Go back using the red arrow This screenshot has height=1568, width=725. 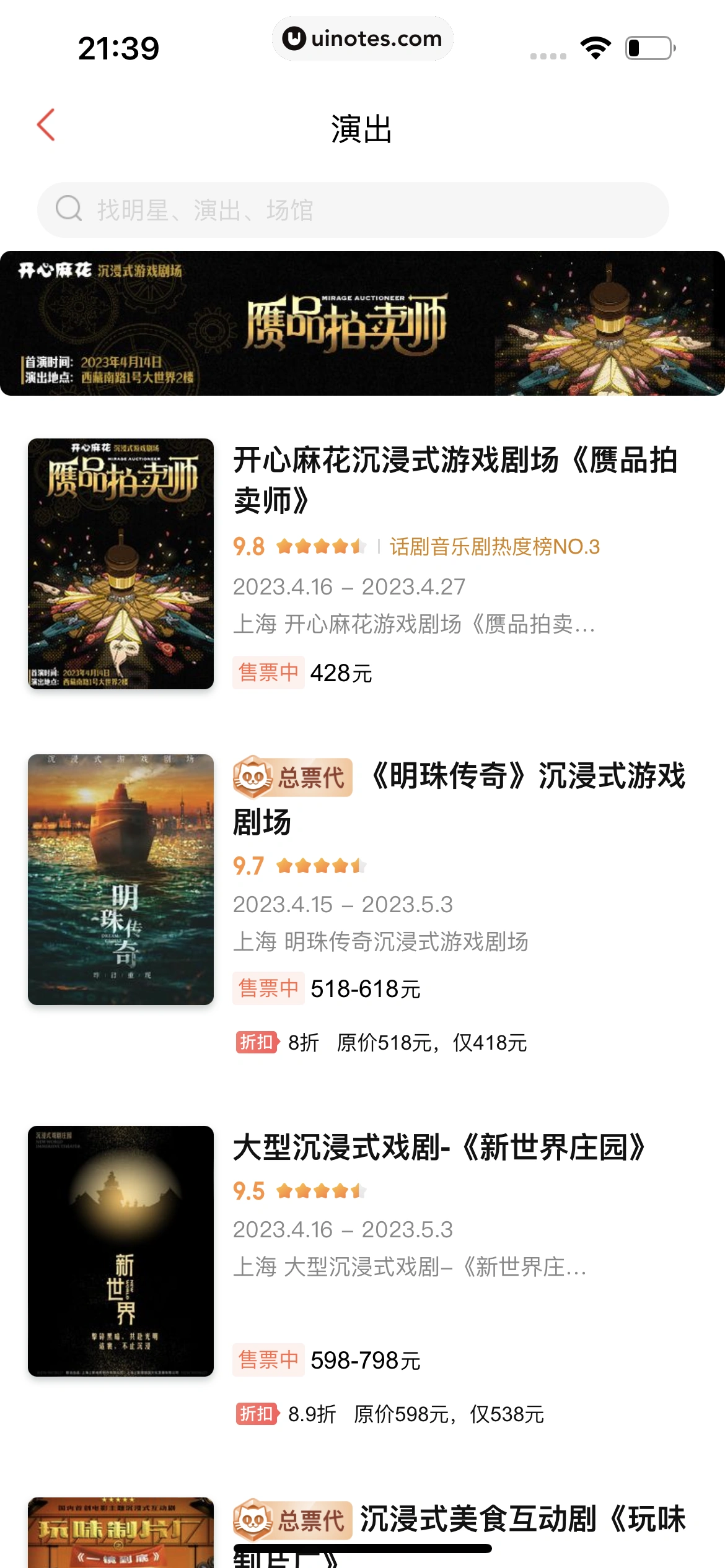tap(46, 125)
